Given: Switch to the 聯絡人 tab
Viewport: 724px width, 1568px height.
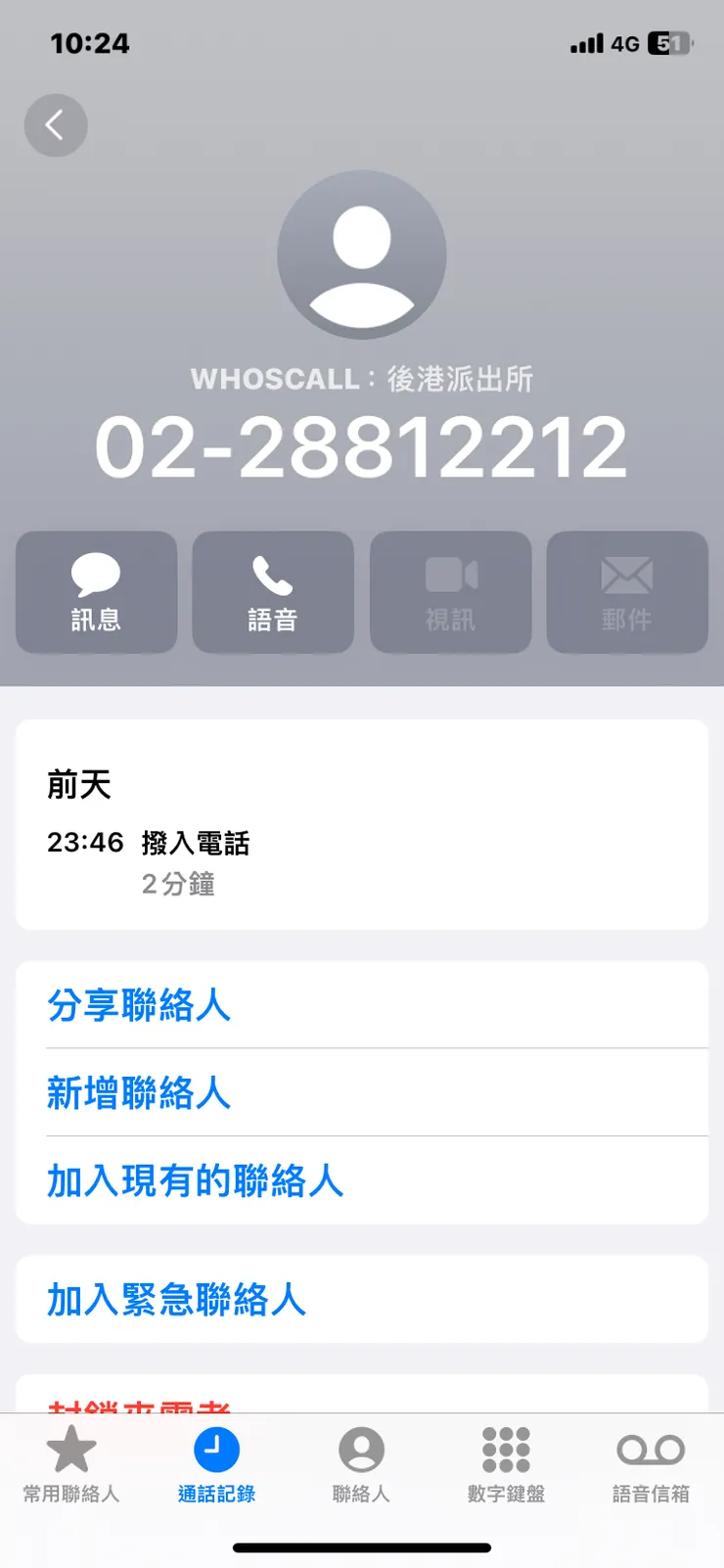Looking at the screenshot, I should pyautogui.click(x=361, y=1463).
